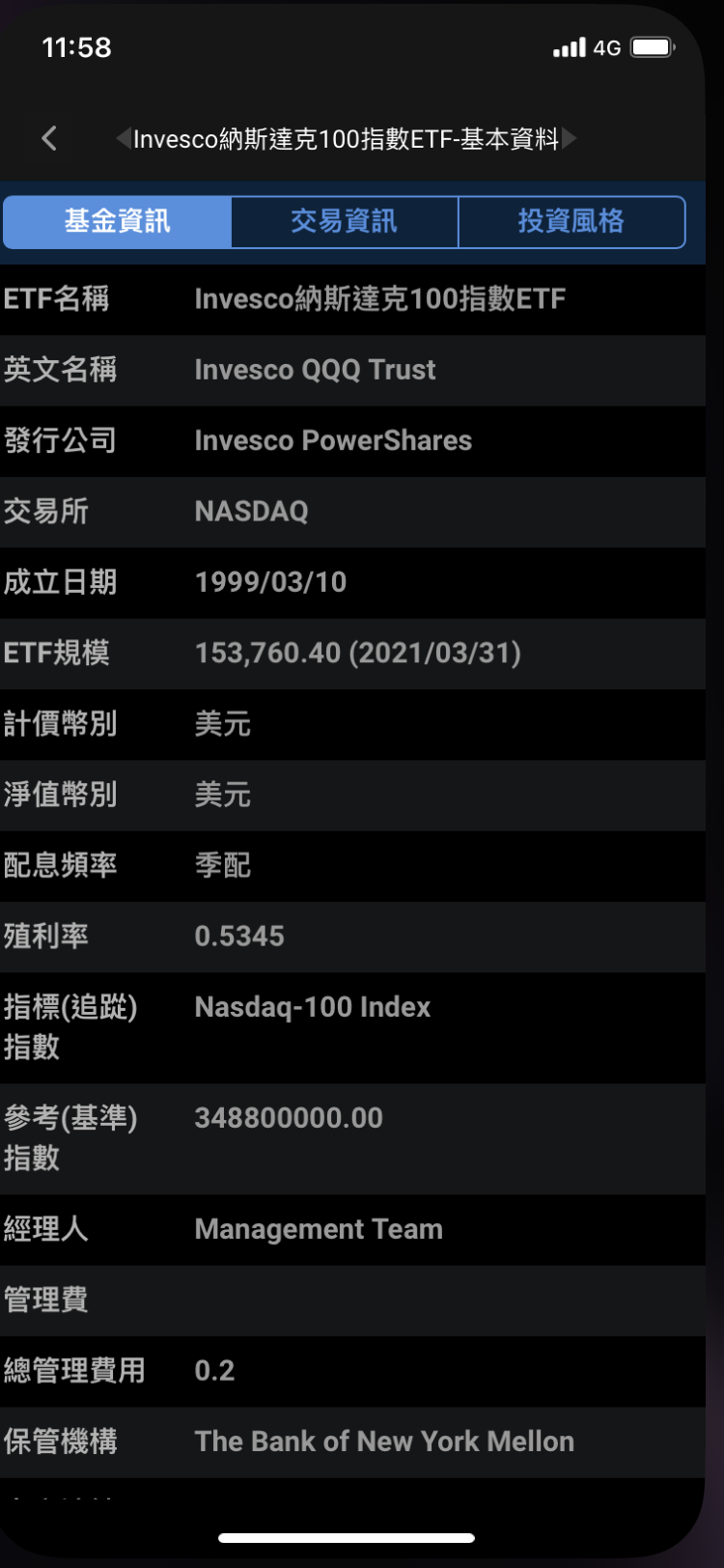Open the 投資風格 tab
This screenshot has height=1568, width=724.
tap(571, 222)
